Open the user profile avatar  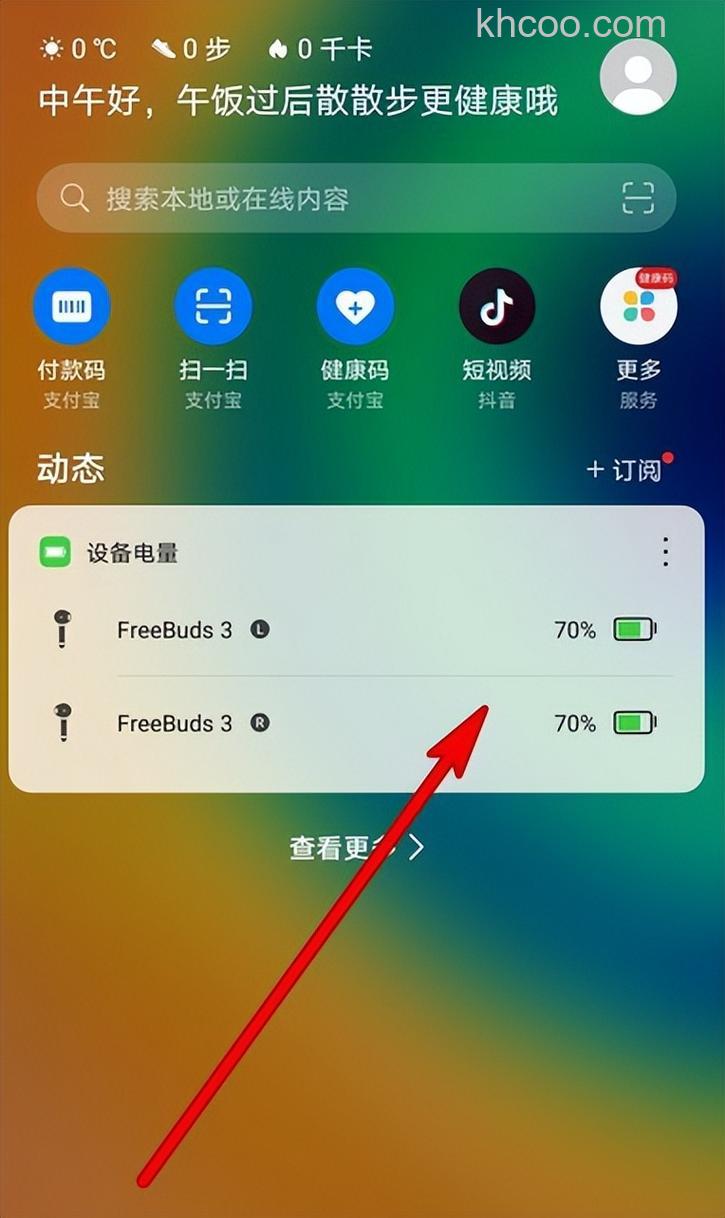click(637, 75)
